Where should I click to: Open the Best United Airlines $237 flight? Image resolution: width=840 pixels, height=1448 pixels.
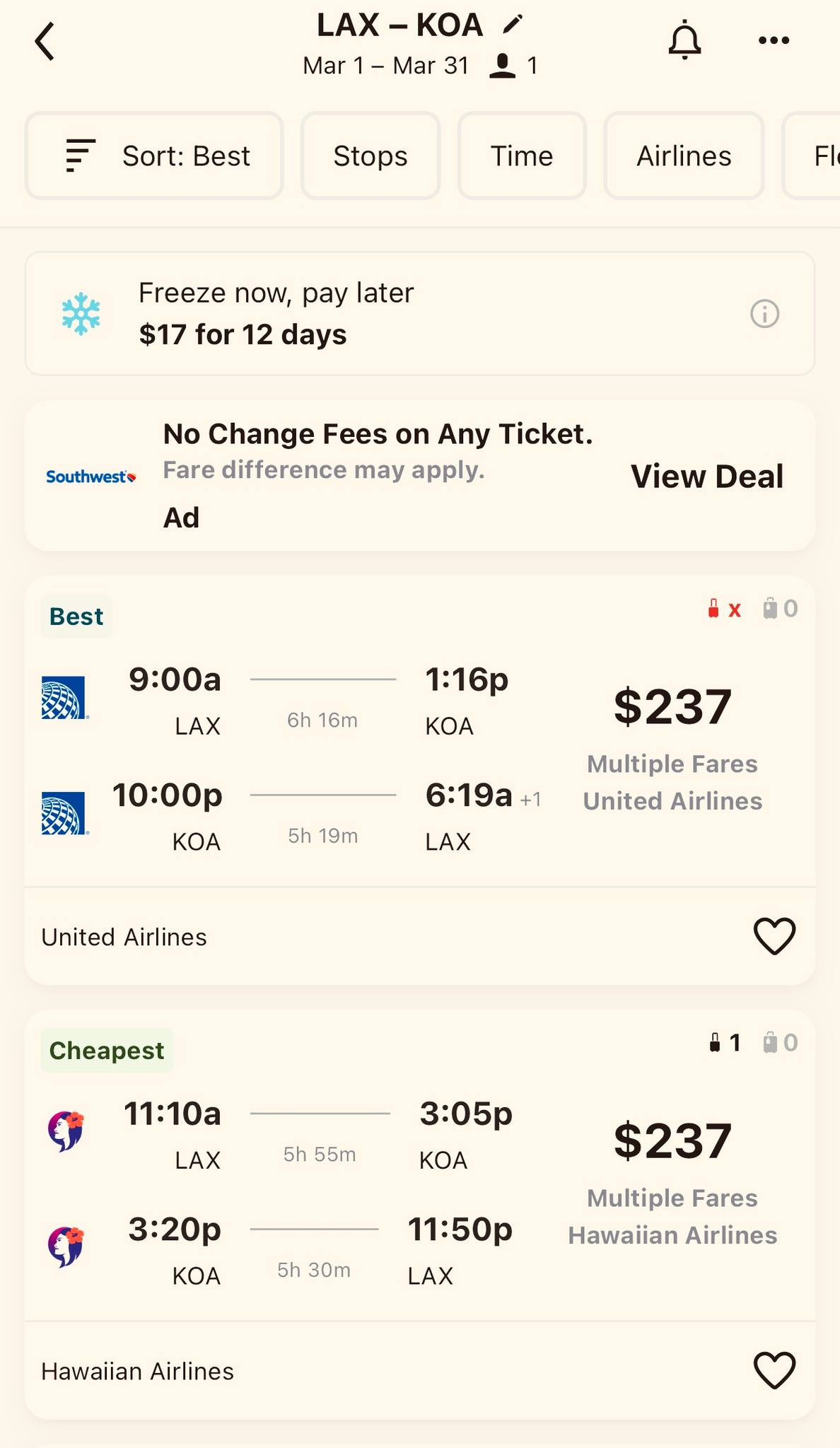420,731
